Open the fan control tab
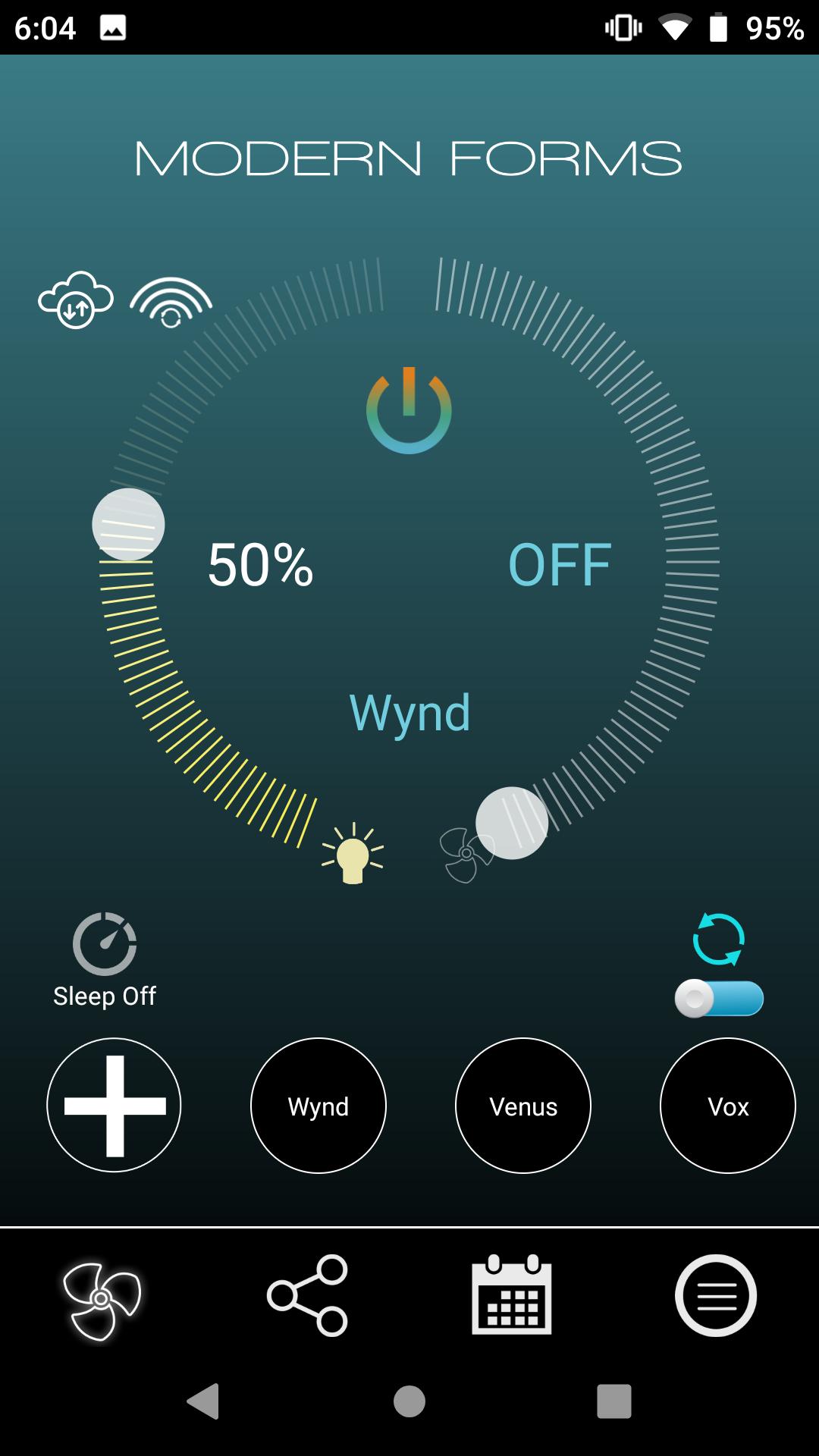819x1456 pixels. 102,1298
